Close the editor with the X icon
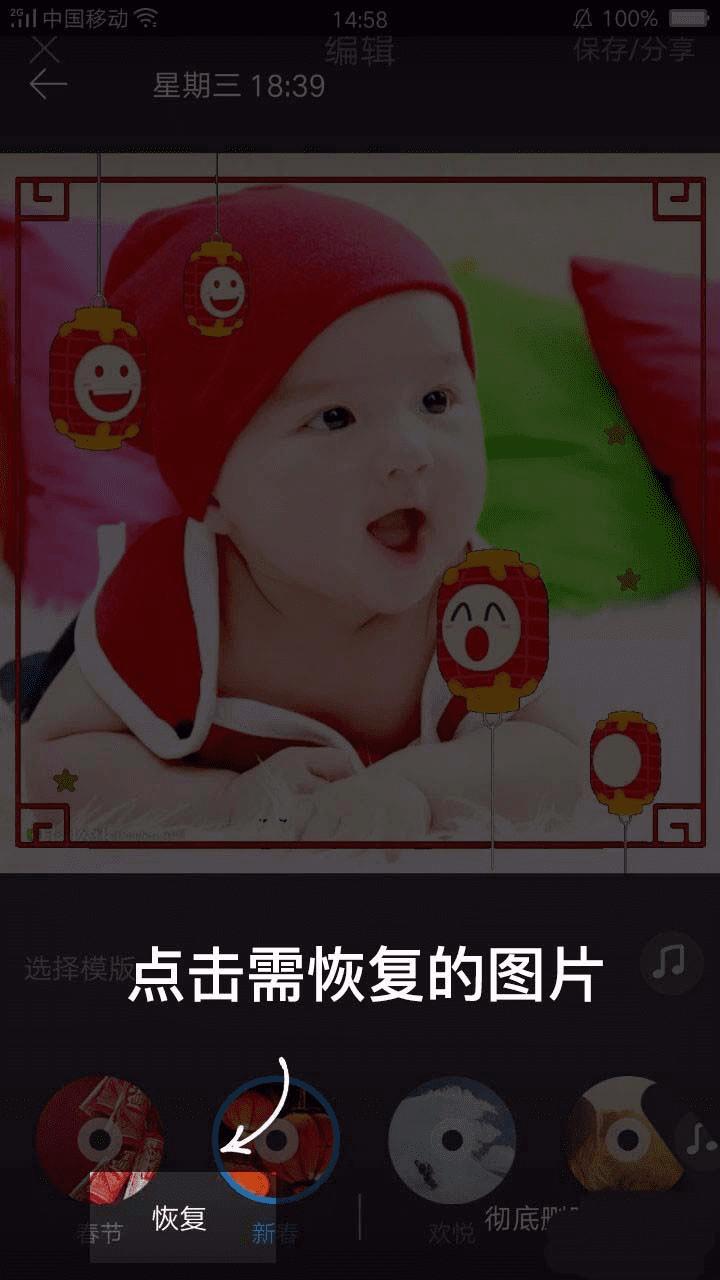The height and width of the screenshot is (1280, 720). [45, 48]
